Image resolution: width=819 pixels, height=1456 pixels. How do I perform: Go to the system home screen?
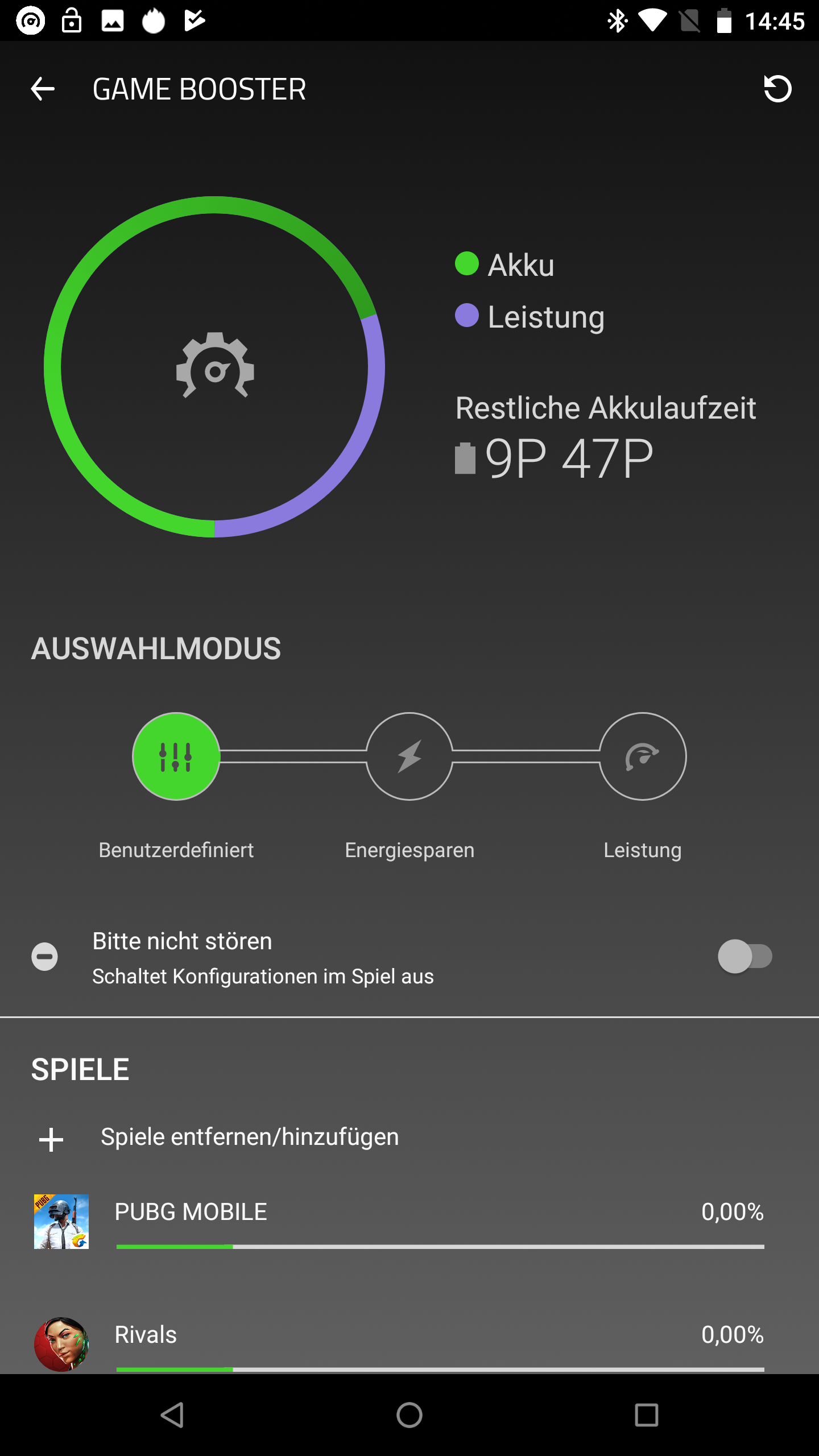pos(409,1414)
